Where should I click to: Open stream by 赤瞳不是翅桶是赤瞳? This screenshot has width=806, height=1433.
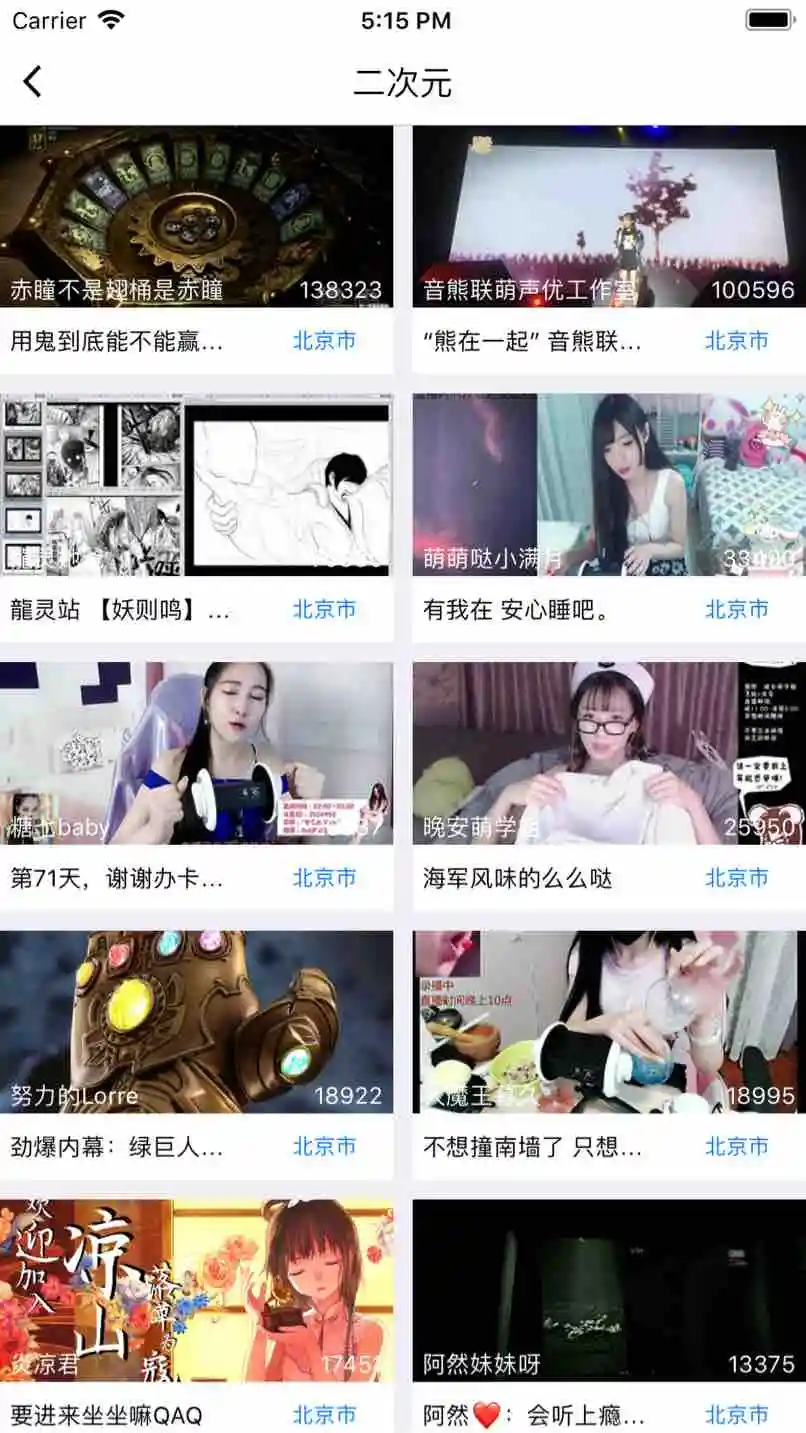tap(196, 216)
